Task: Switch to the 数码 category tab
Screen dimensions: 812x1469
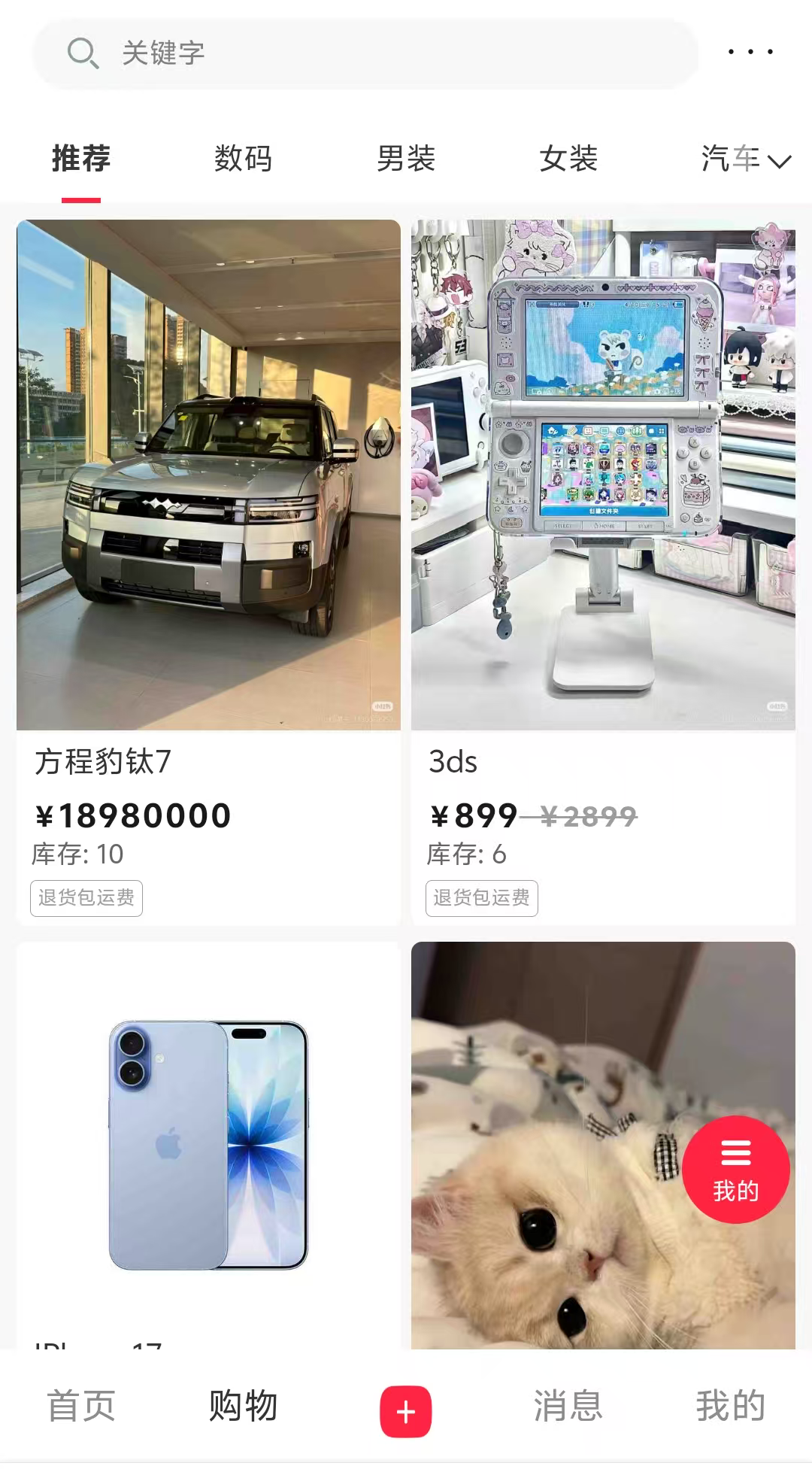Action: pos(242,159)
